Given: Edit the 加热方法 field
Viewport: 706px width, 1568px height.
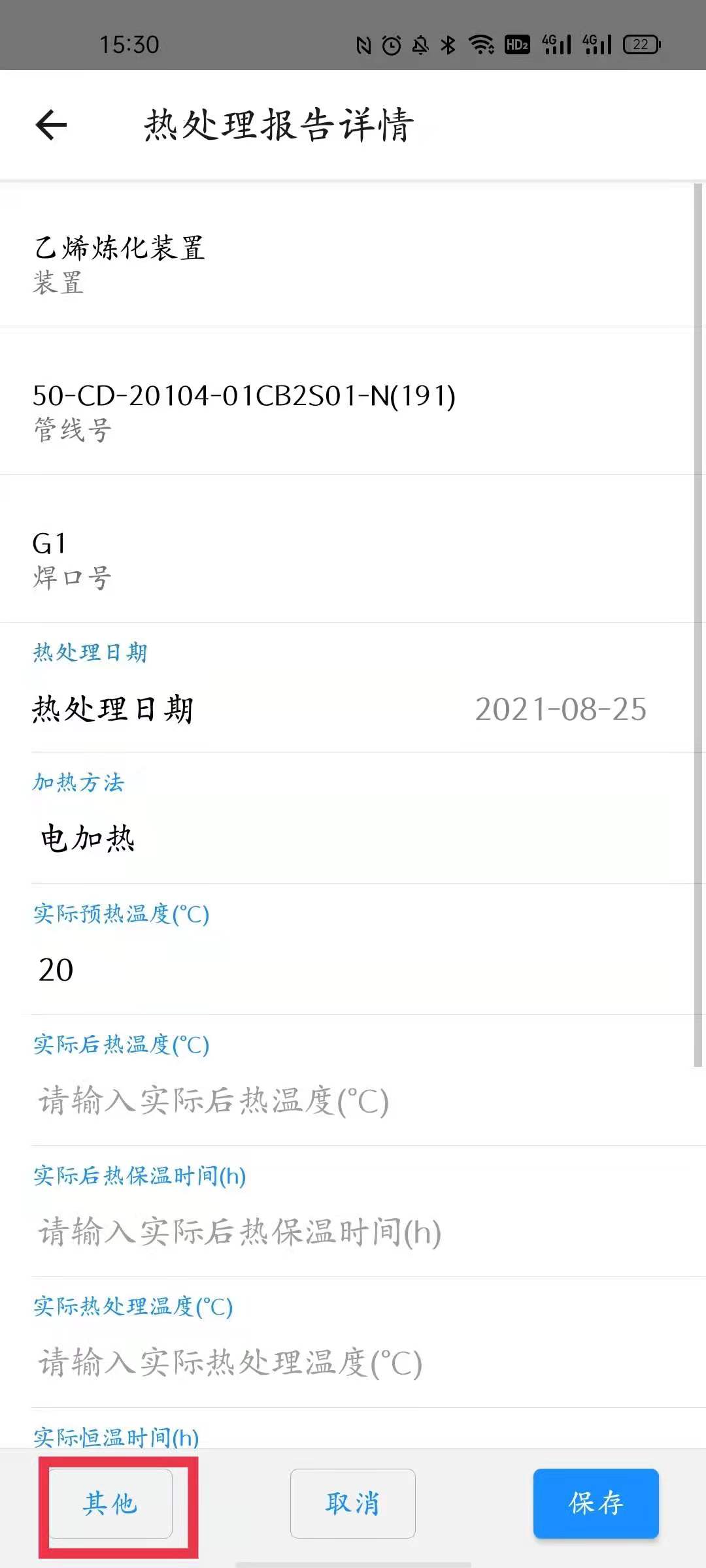Looking at the screenshot, I should 353,839.
